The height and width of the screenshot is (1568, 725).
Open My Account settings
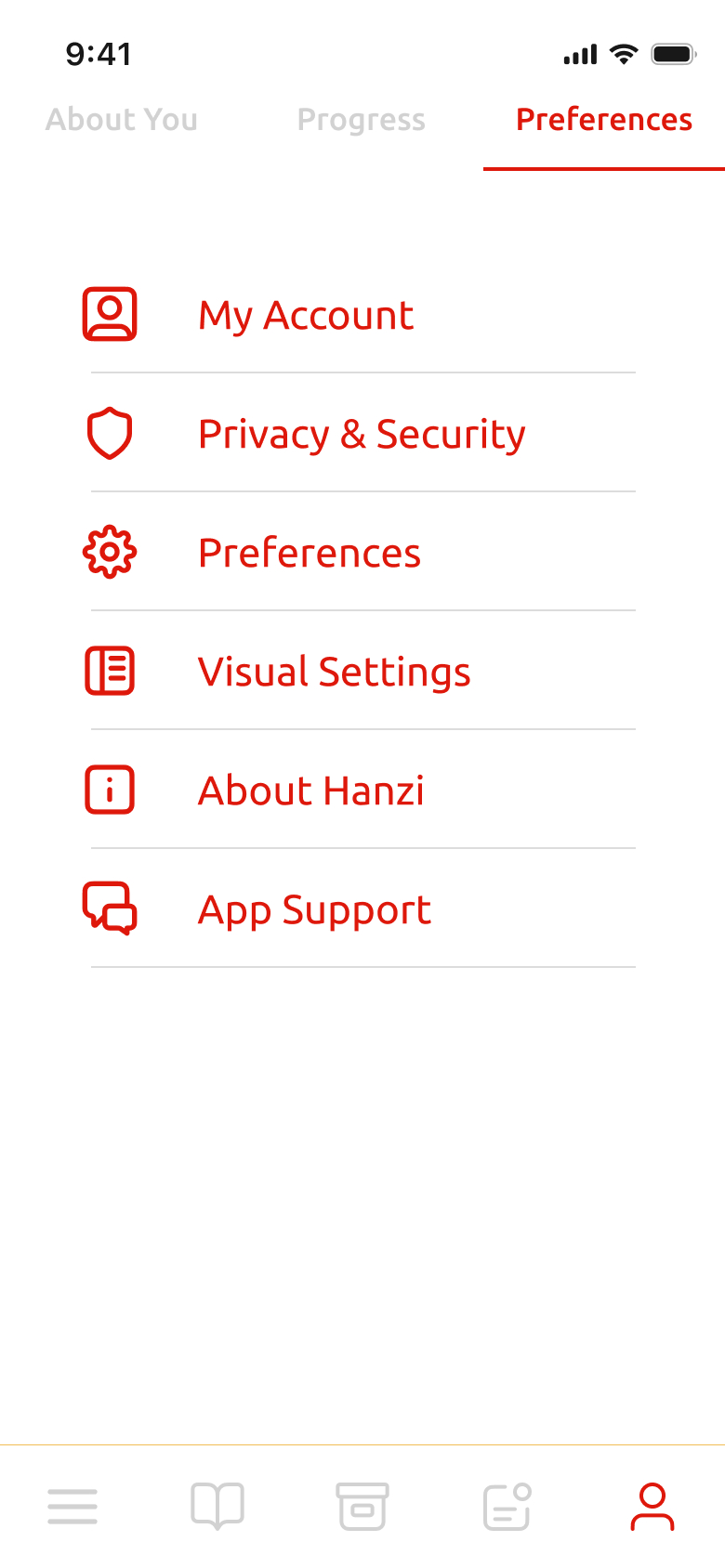(x=305, y=316)
